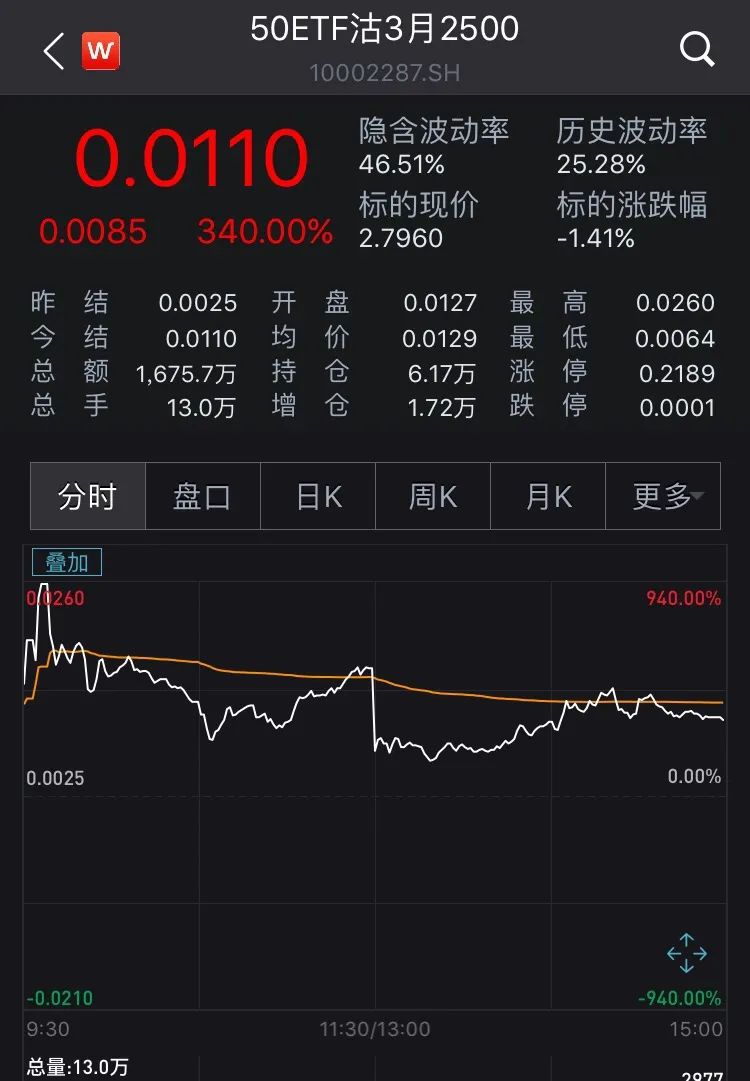The image size is (750, 1081).
Task: Expand the 更多 chart options dropdown
Action: pos(664,496)
